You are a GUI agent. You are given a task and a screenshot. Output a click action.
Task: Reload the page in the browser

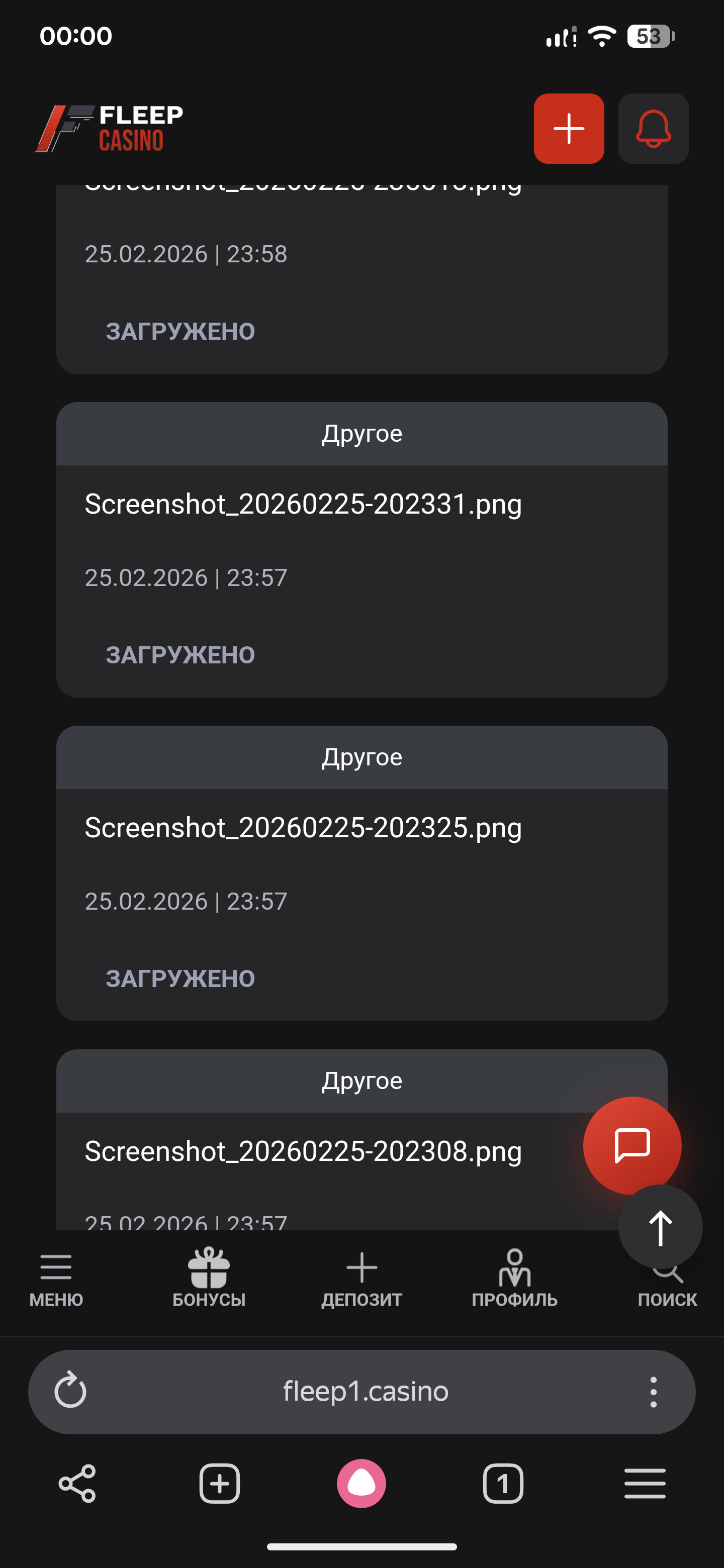(x=70, y=1392)
